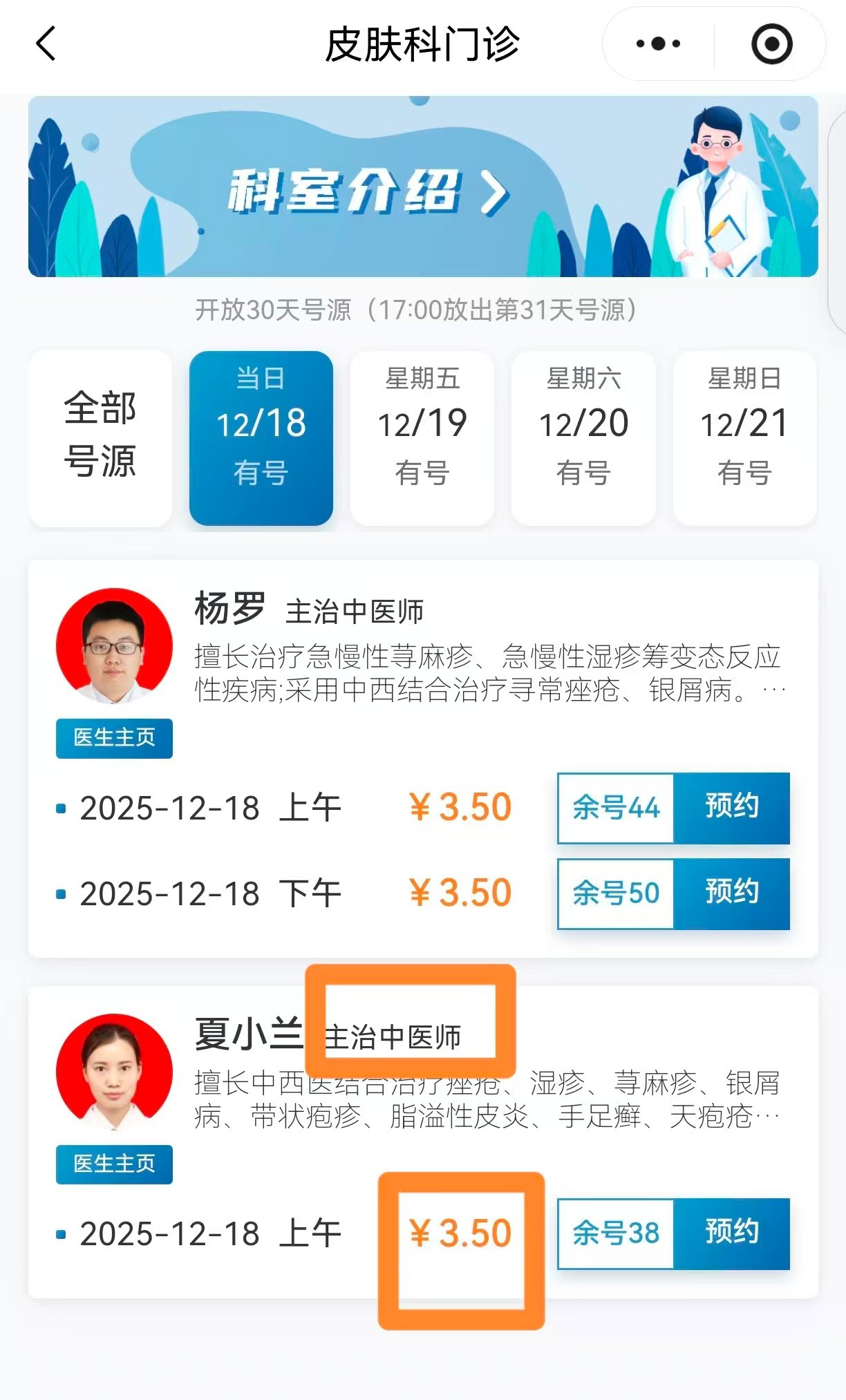The image size is (846, 1400).
Task: Book 夏小兰's 上午 slot with 余号38
Action: (x=731, y=1233)
